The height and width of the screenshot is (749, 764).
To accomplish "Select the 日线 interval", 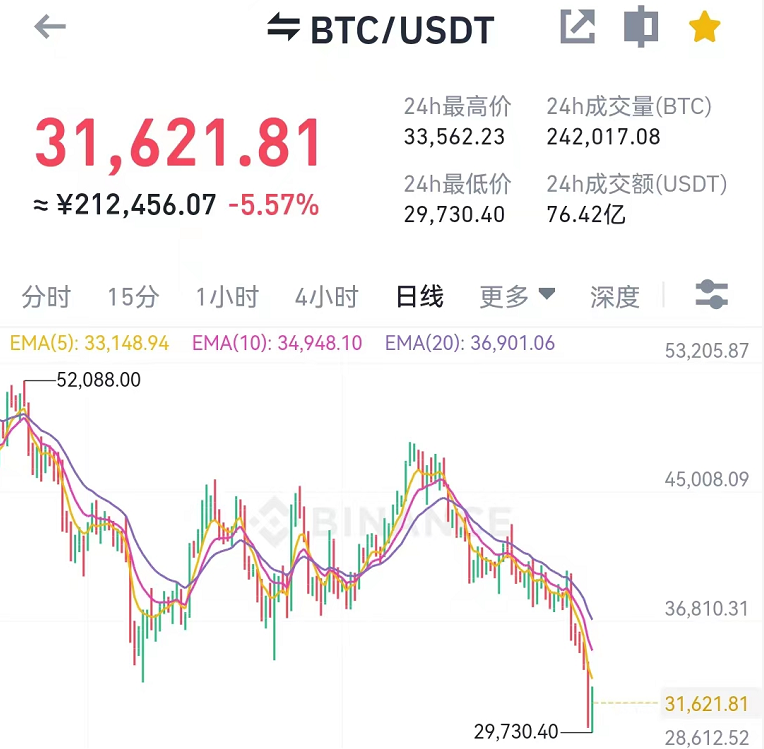I will point(420,297).
